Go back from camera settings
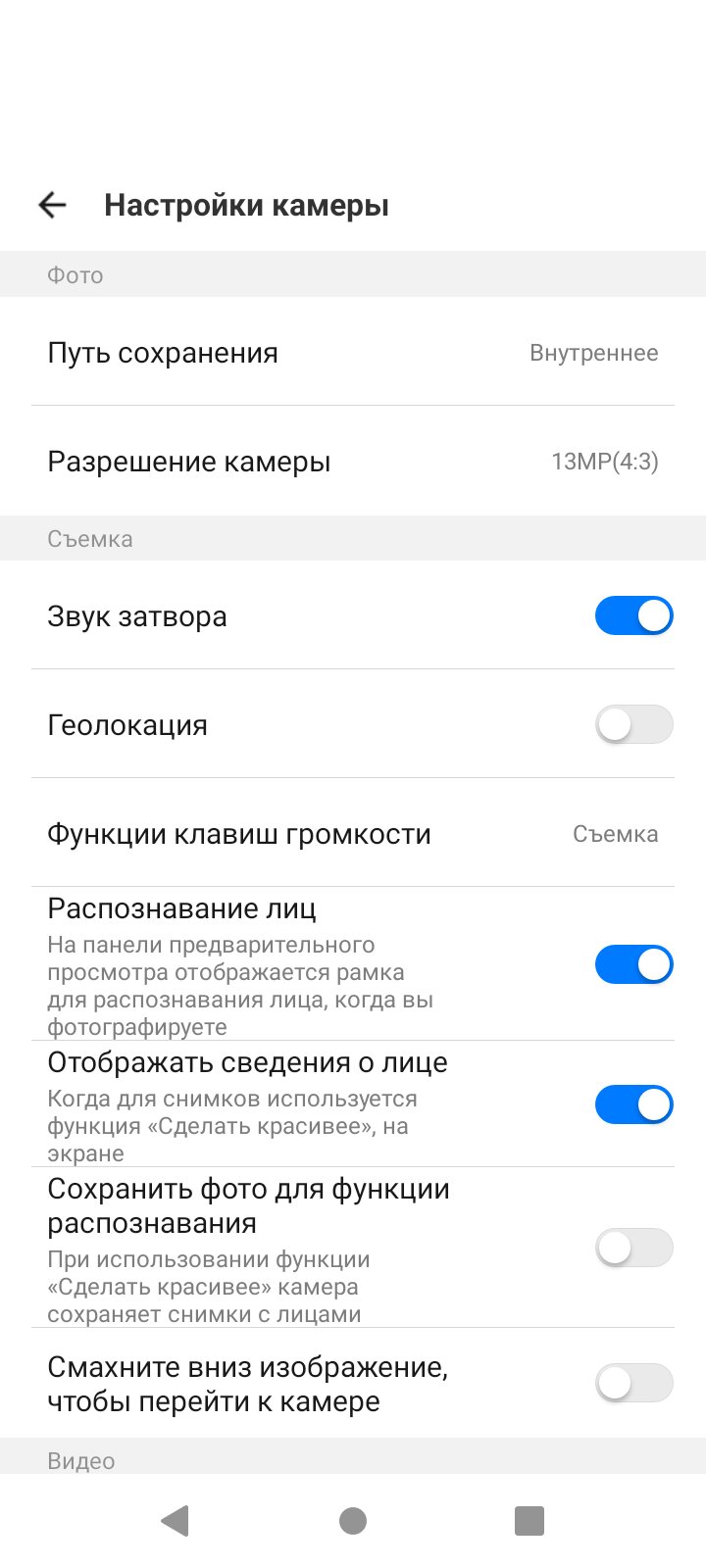The image size is (706, 1568). pyautogui.click(x=52, y=205)
